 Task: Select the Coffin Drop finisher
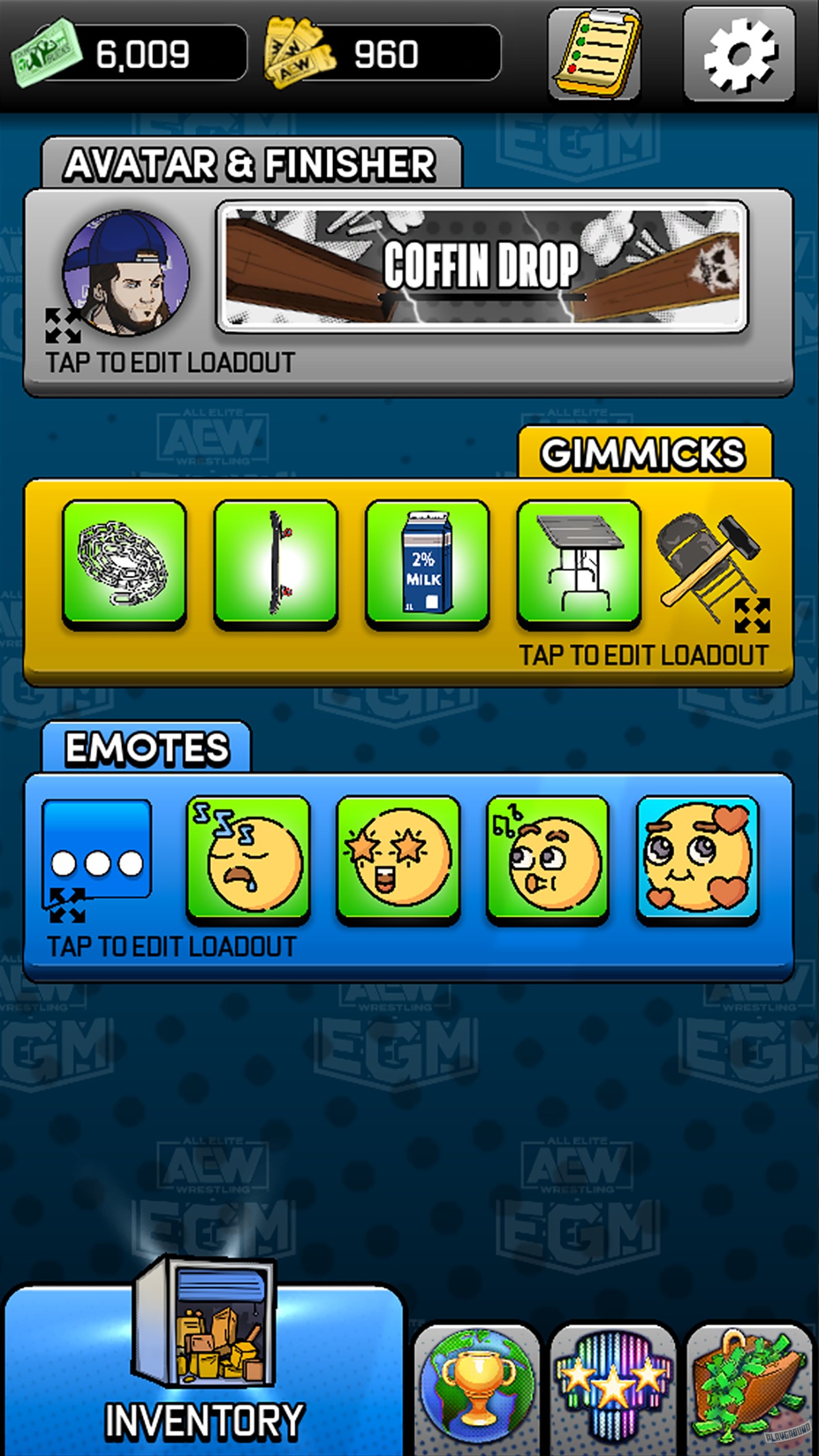click(x=482, y=266)
